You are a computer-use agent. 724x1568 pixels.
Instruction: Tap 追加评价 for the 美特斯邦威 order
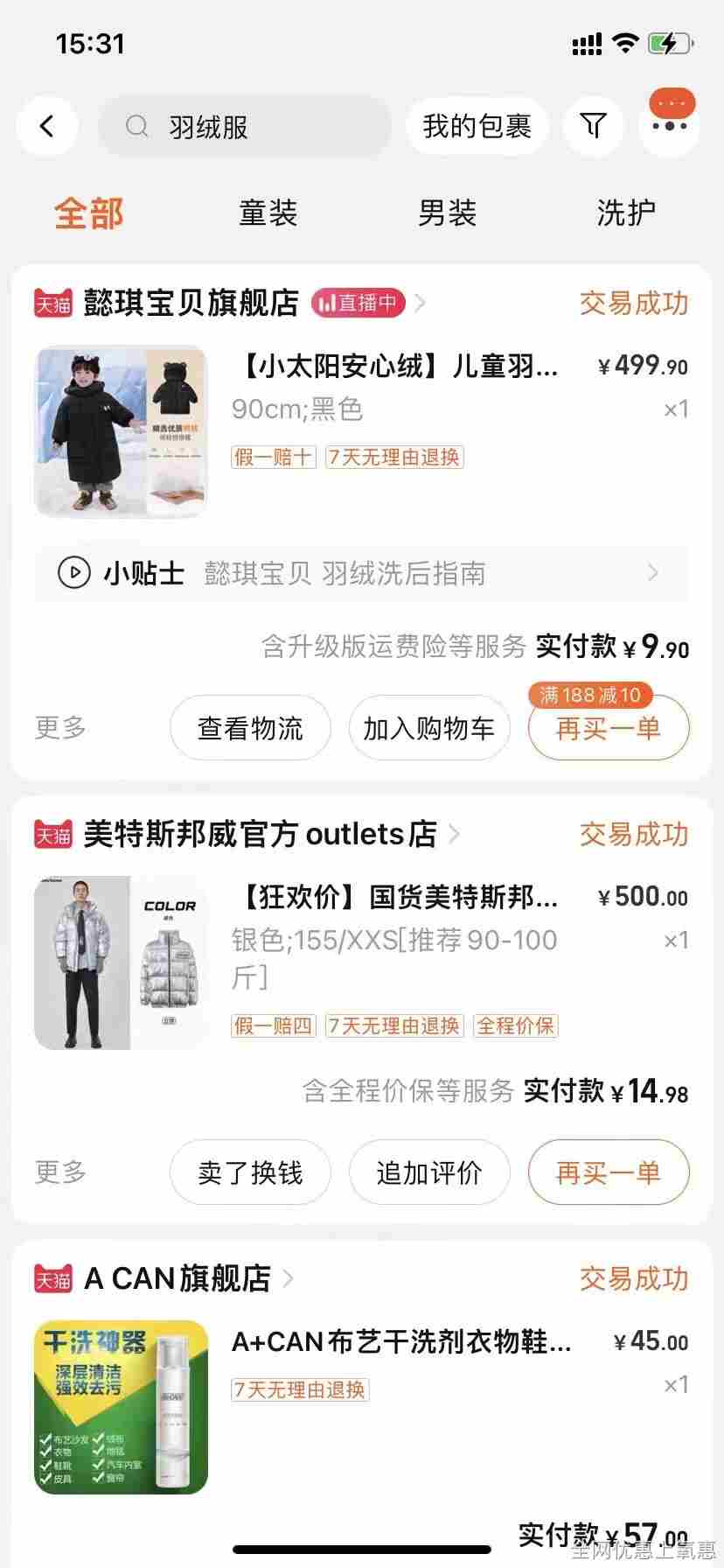pyautogui.click(x=429, y=1172)
